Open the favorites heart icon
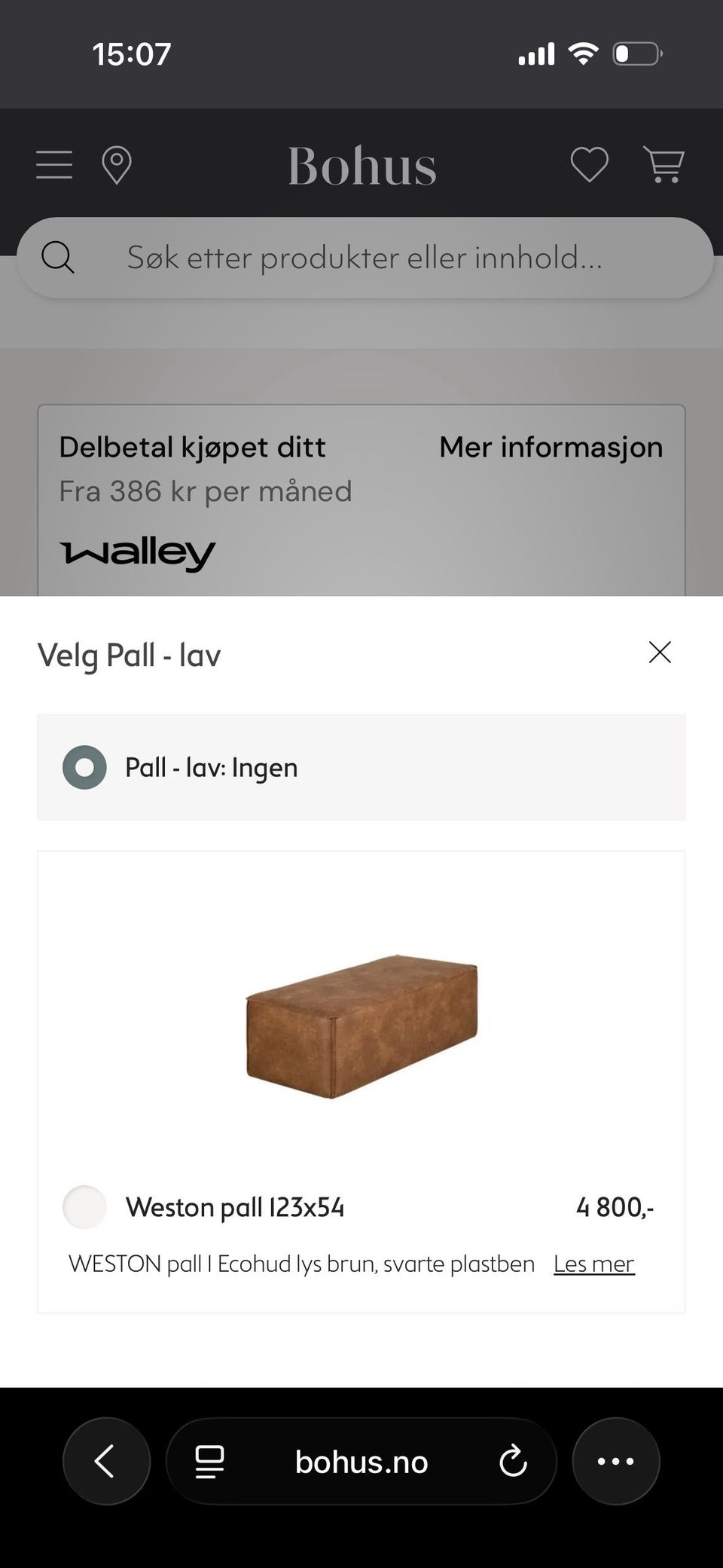This screenshot has width=723, height=1568. (590, 164)
